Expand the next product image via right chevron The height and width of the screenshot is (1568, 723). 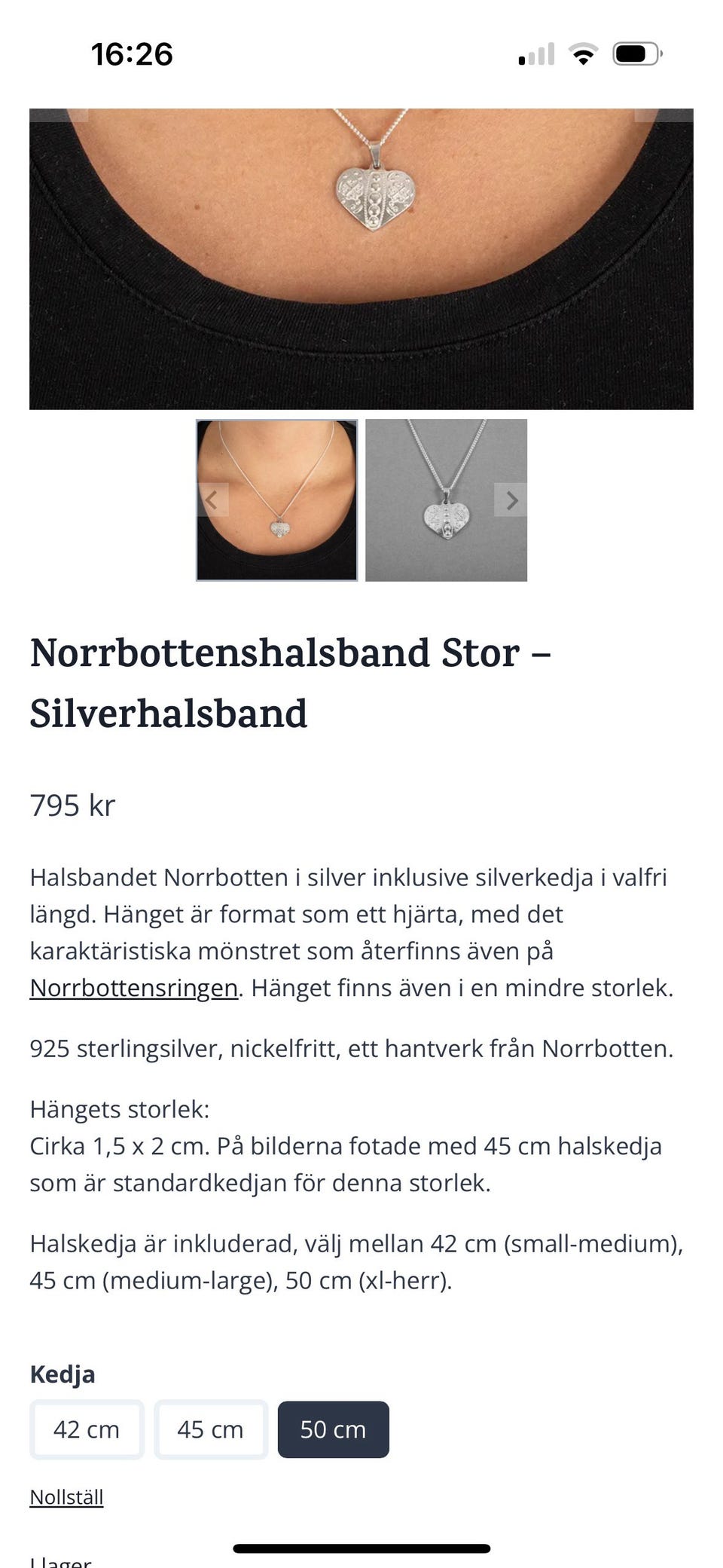[511, 500]
